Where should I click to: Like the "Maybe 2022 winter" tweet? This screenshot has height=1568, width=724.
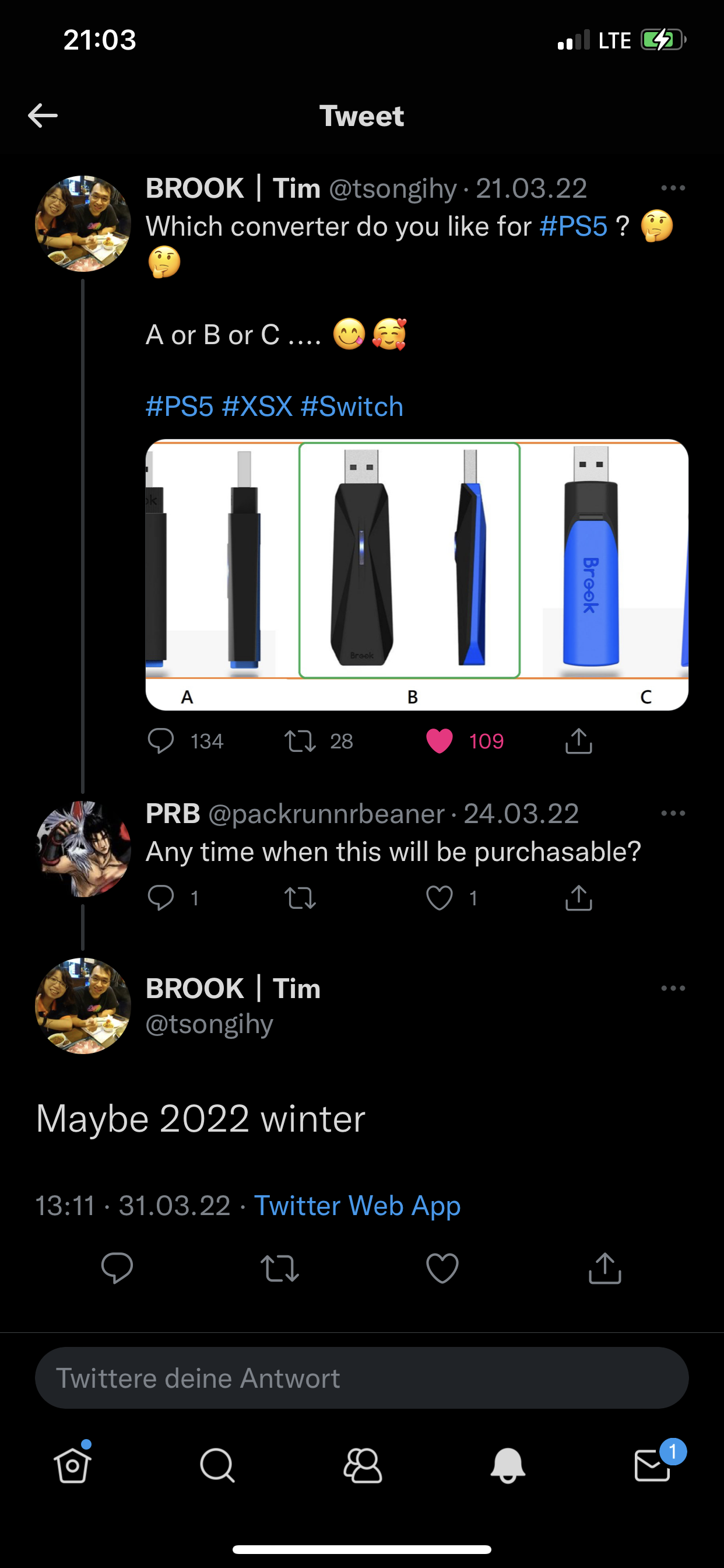442,1268
